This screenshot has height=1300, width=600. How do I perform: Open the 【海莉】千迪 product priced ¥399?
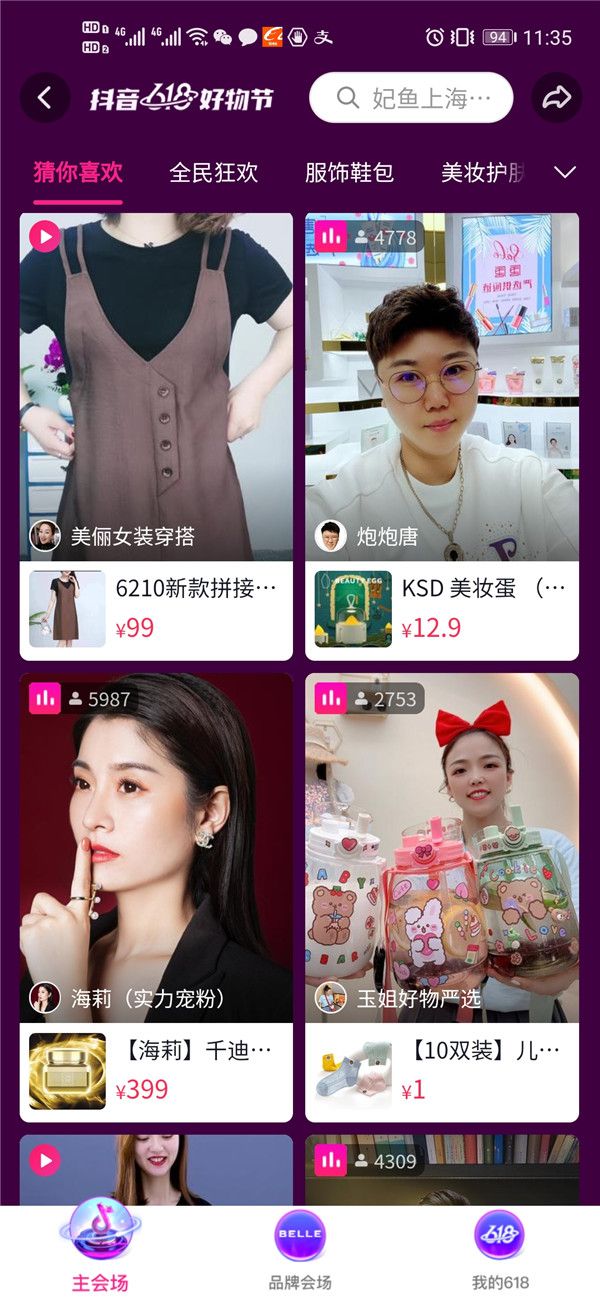[x=156, y=1071]
